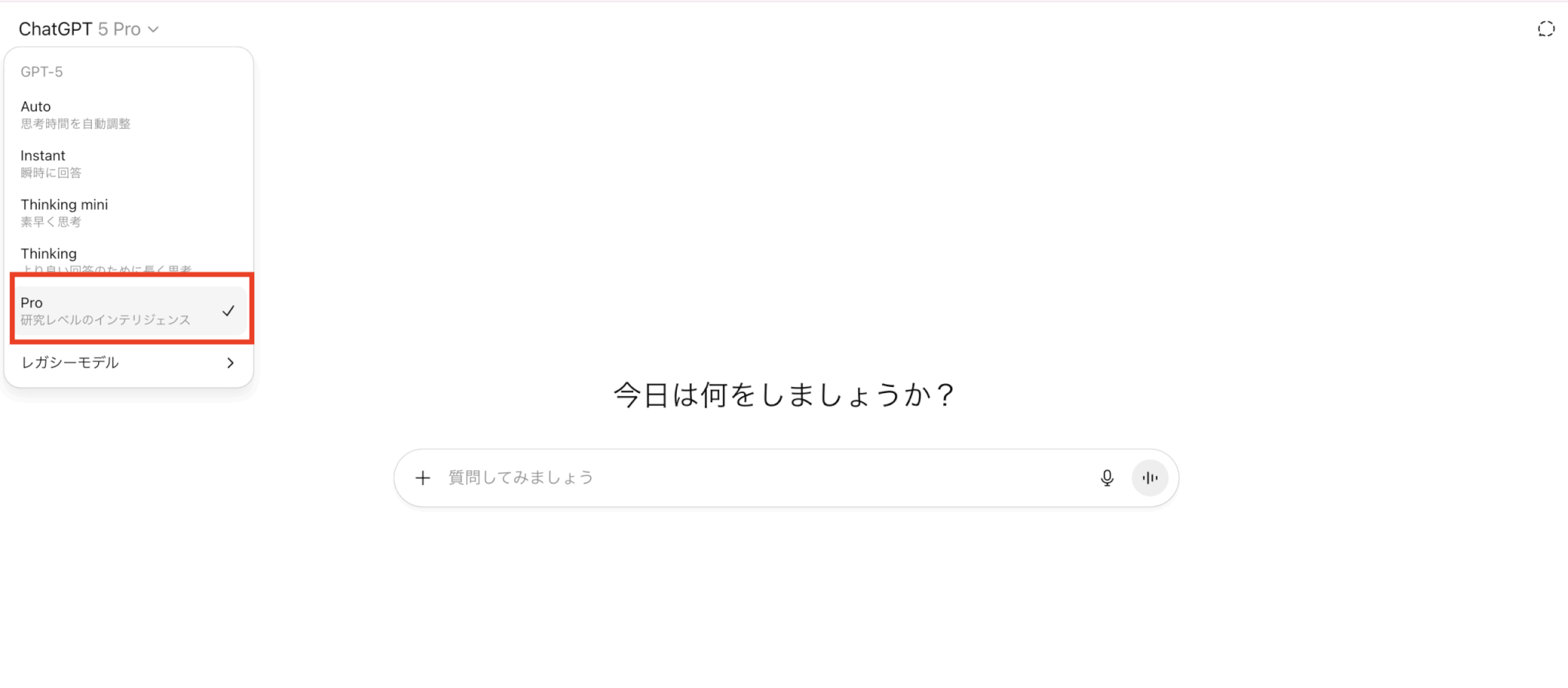Tap the plus attach icon in the prompt box
Image resolution: width=1568 pixels, height=688 pixels.
(x=423, y=478)
